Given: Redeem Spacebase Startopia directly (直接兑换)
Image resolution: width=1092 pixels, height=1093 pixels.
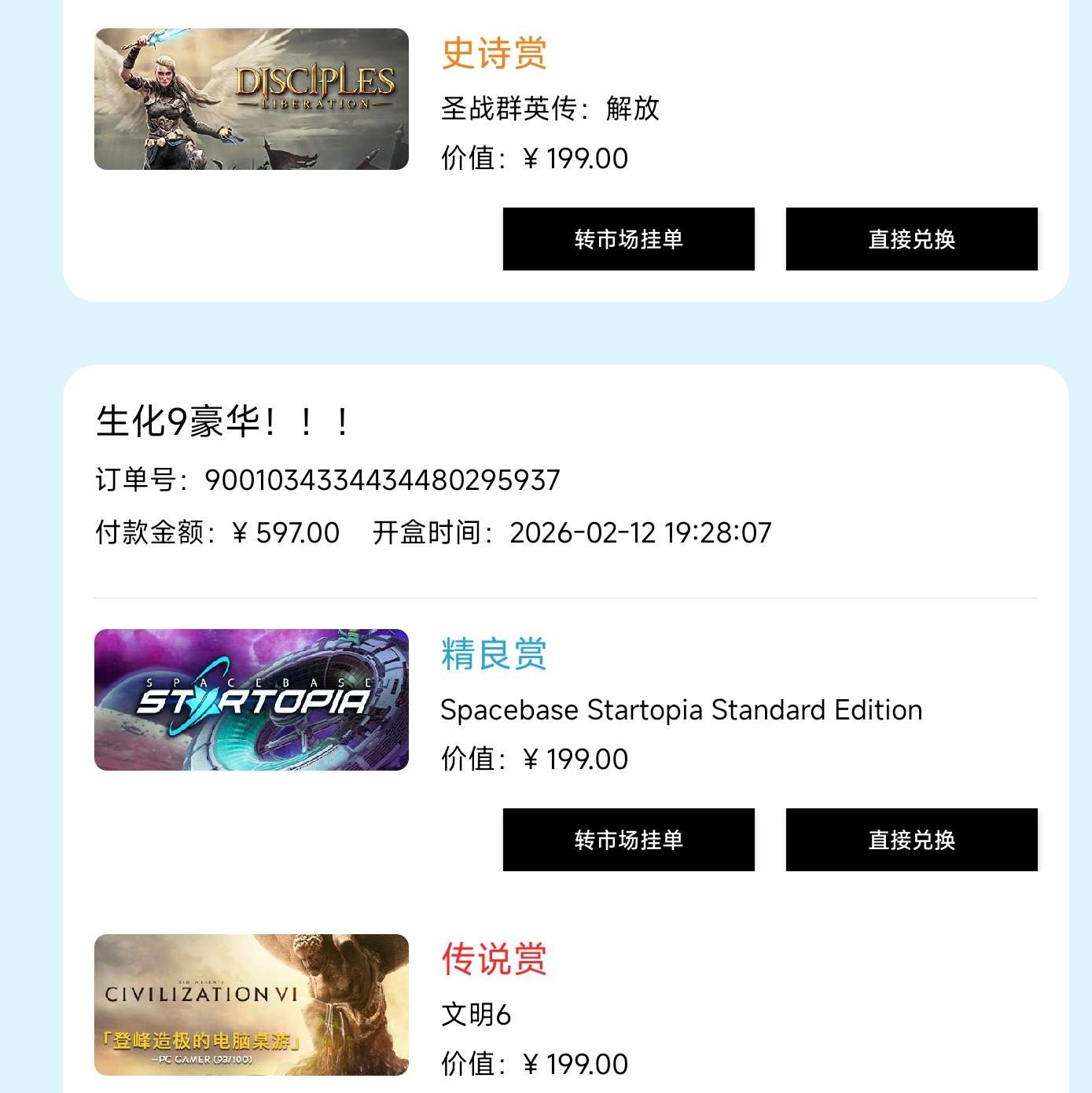Looking at the screenshot, I should (x=911, y=840).
